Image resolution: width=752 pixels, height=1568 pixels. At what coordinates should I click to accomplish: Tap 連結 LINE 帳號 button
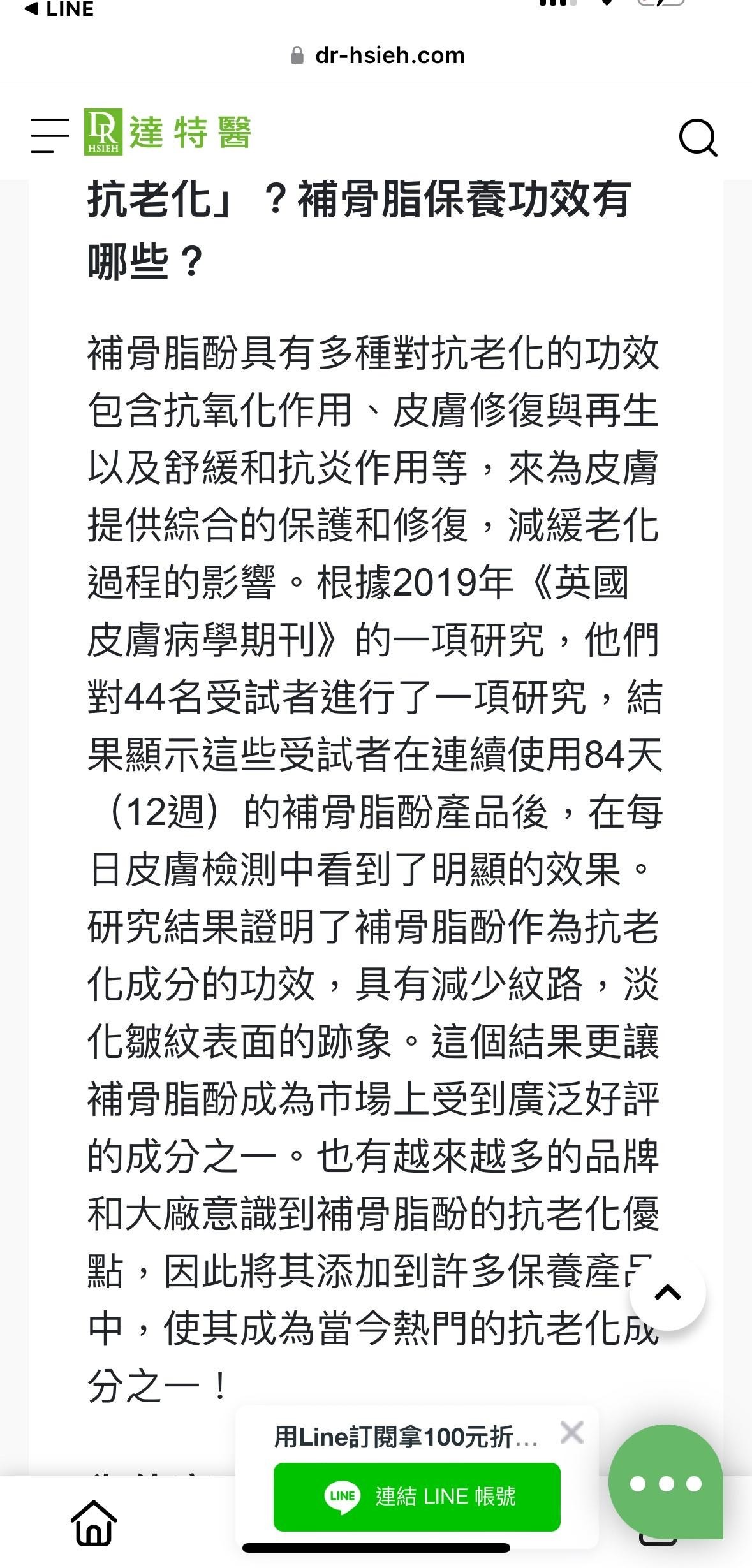[x=417, y=1497]
